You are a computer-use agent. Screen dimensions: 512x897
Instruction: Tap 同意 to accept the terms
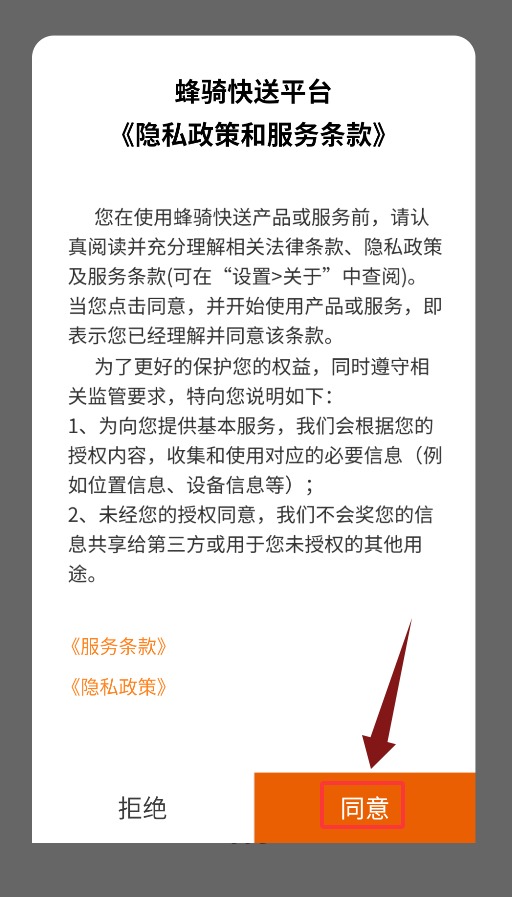click(x=364, y=808)
